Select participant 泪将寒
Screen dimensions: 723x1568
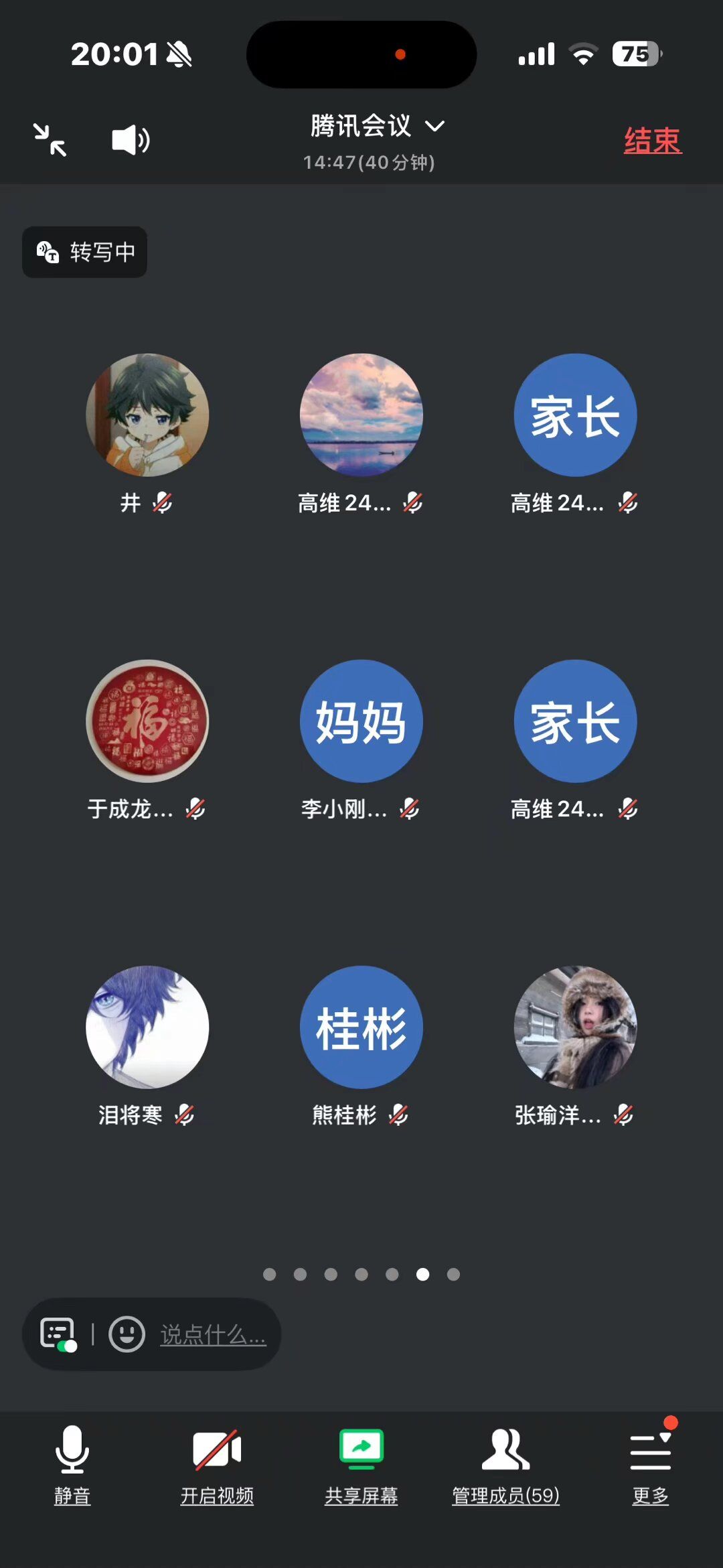147,1027
